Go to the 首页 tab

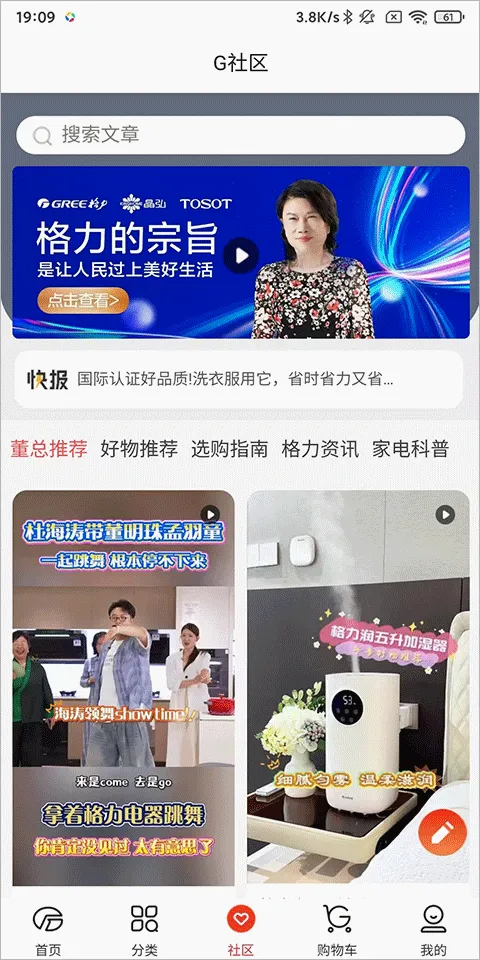click(48, 929)
